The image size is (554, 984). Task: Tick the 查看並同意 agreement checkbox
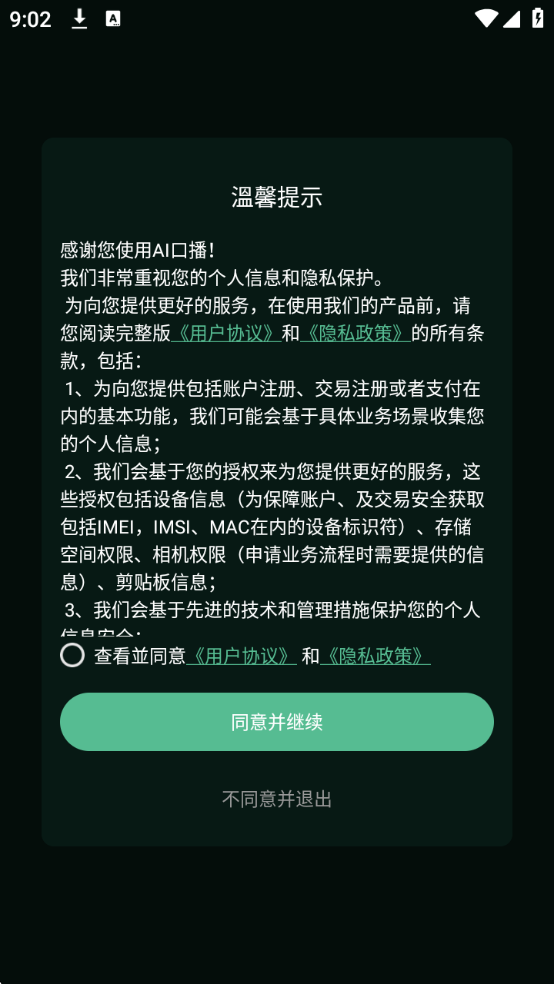(73, 656)
